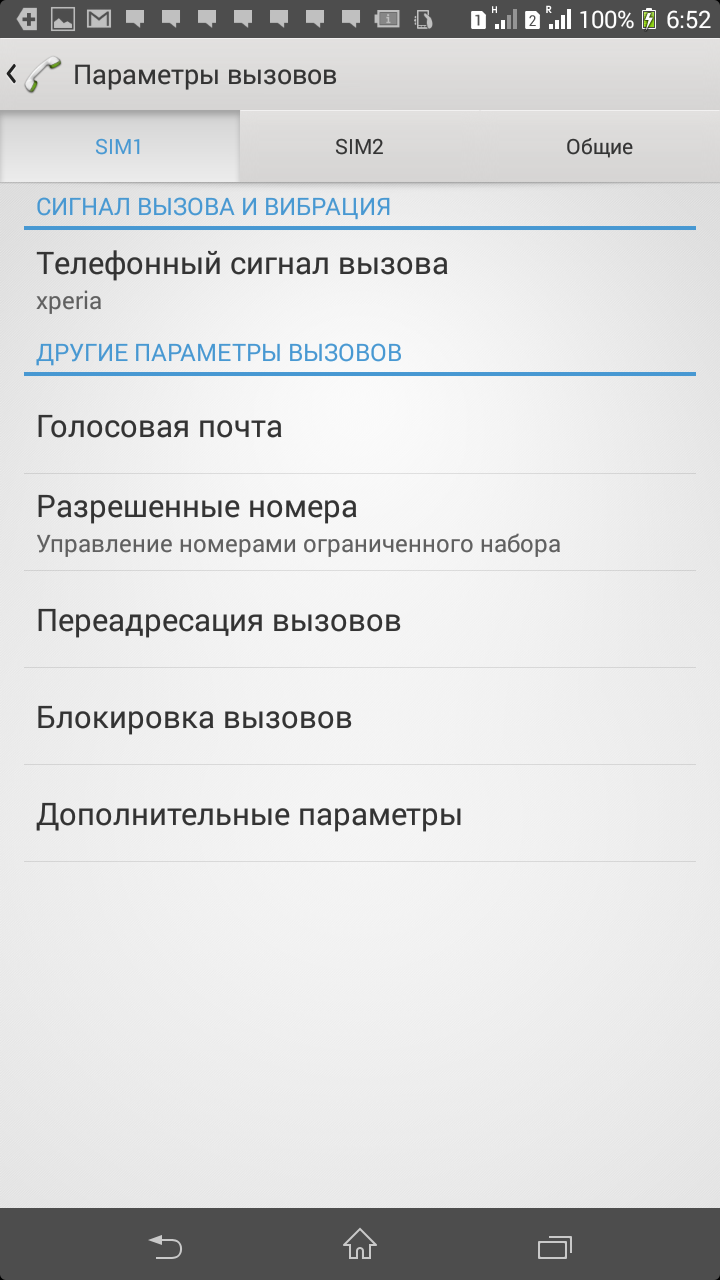The height and width of the screenshot is (1280, 720).
Task: Open Телефонный сигнал вызова setting
Action: (360, 280)
